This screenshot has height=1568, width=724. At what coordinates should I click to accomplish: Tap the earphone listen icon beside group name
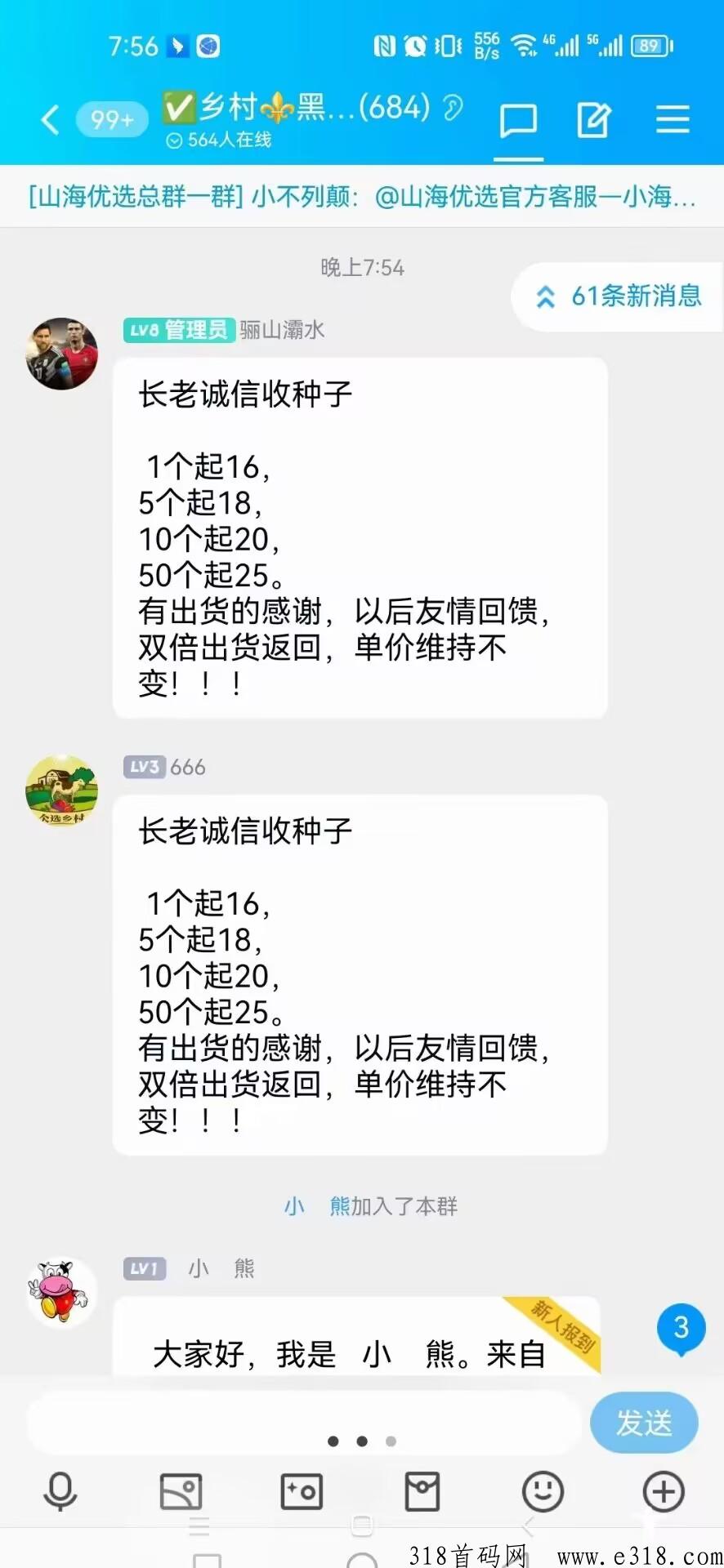(x=452, y=107)
